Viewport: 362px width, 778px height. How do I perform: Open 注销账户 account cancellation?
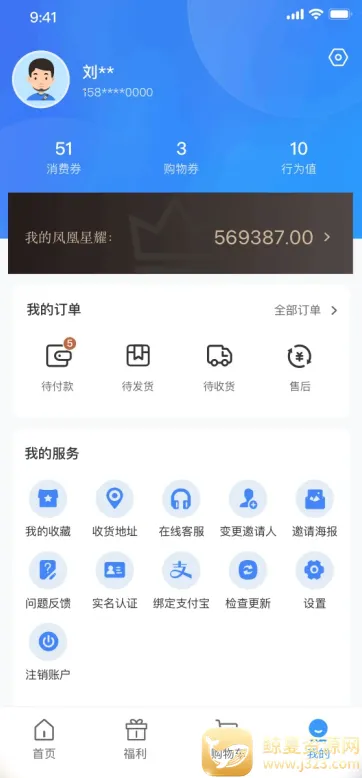click(x=48, y=652)
